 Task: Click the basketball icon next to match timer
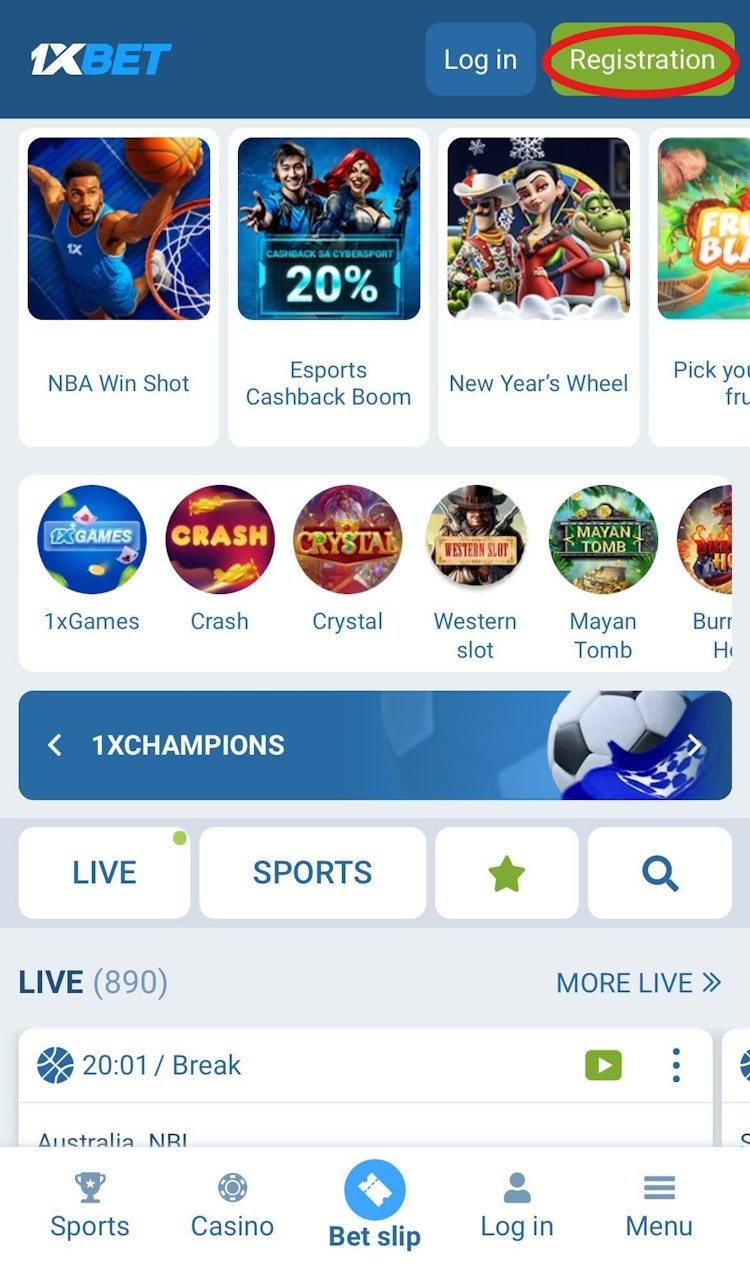[x=51, y=1065]
